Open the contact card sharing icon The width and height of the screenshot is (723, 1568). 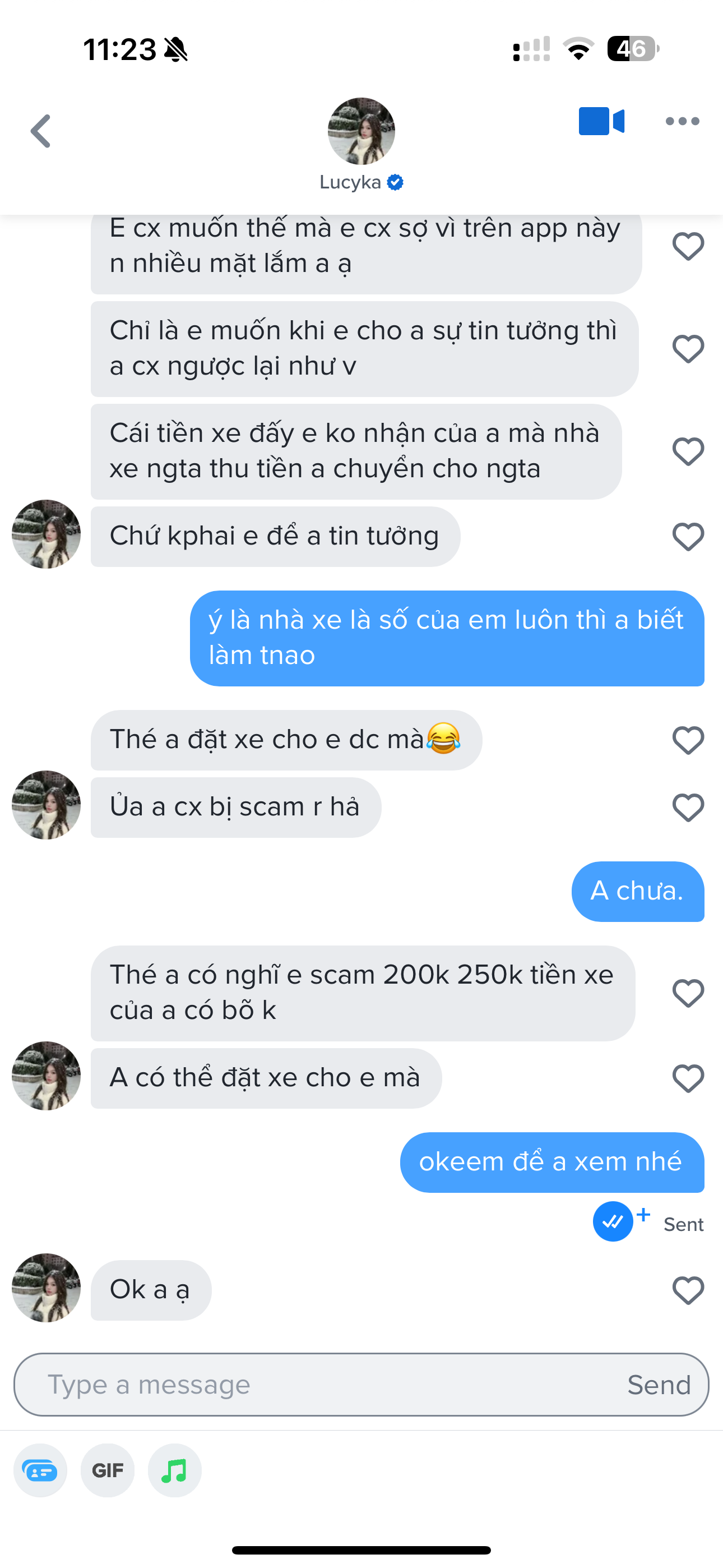point(40,1470)
